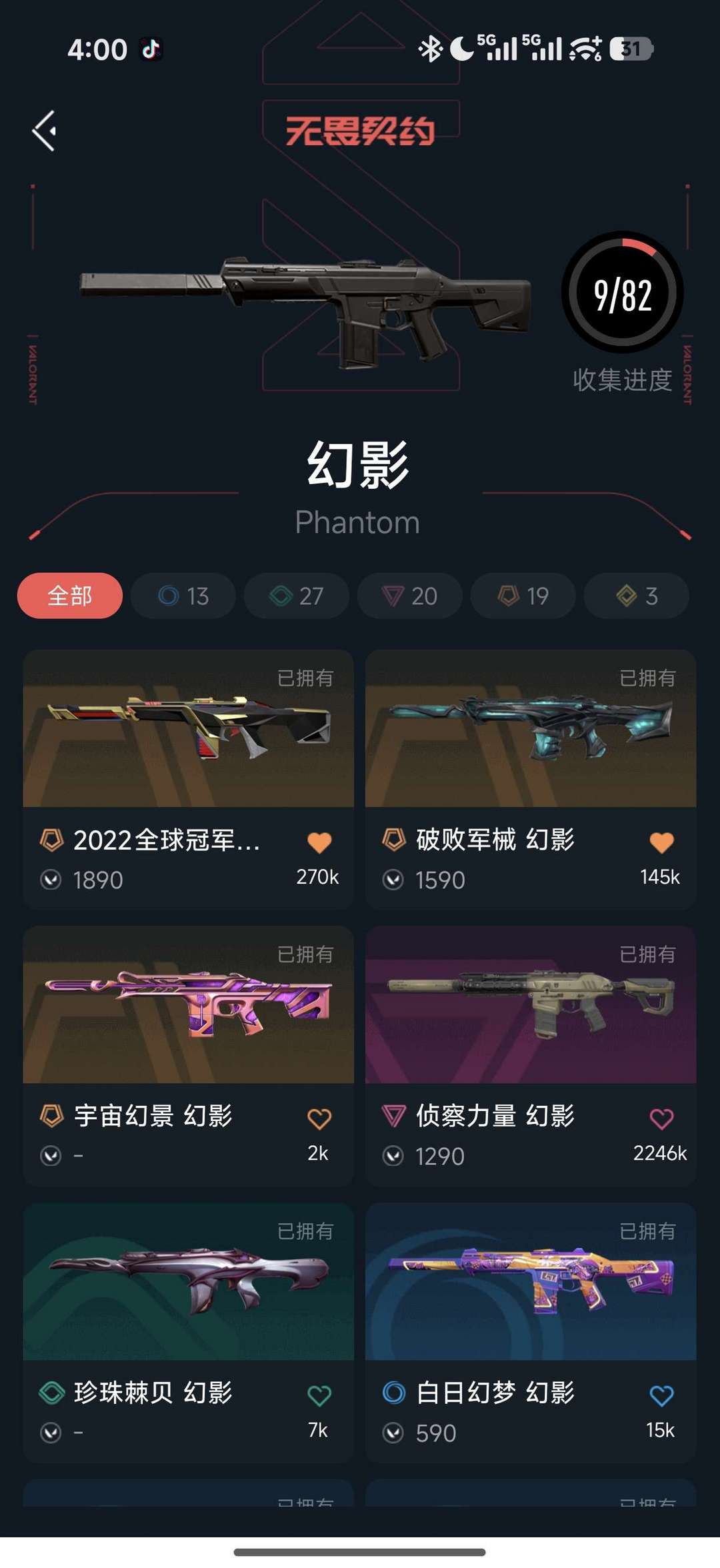Go back using the back arrow
The height and width of the screenshot is (1568, 720).
point(45,131)
